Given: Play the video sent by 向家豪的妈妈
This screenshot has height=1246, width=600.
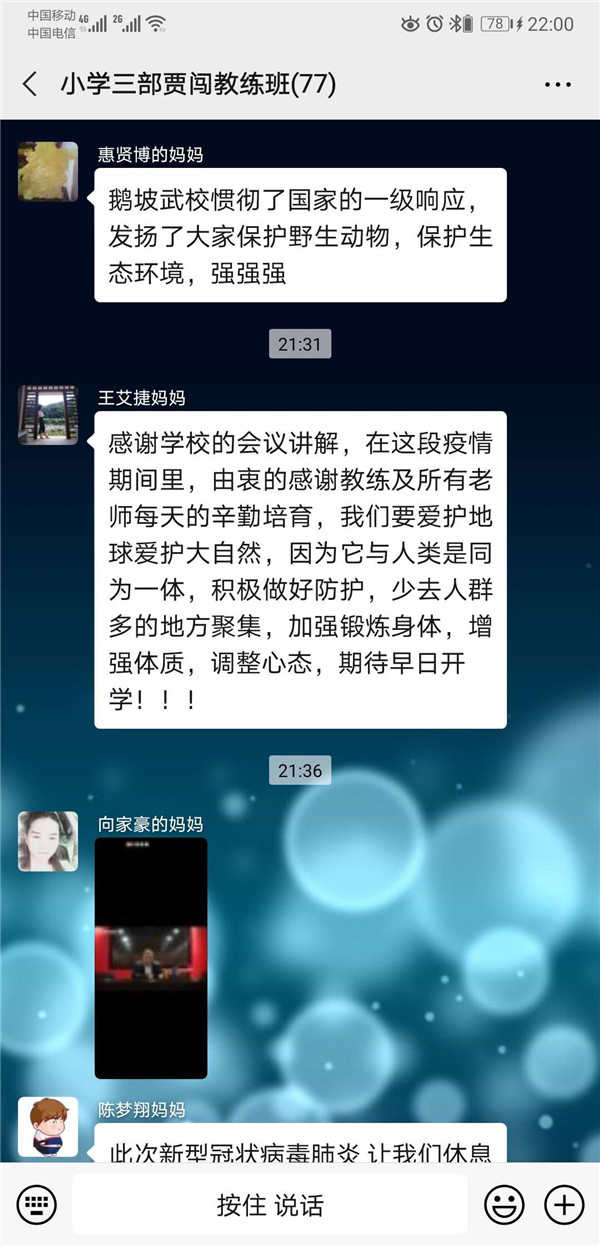Looking at the screenshot, I should click(151, 957).
